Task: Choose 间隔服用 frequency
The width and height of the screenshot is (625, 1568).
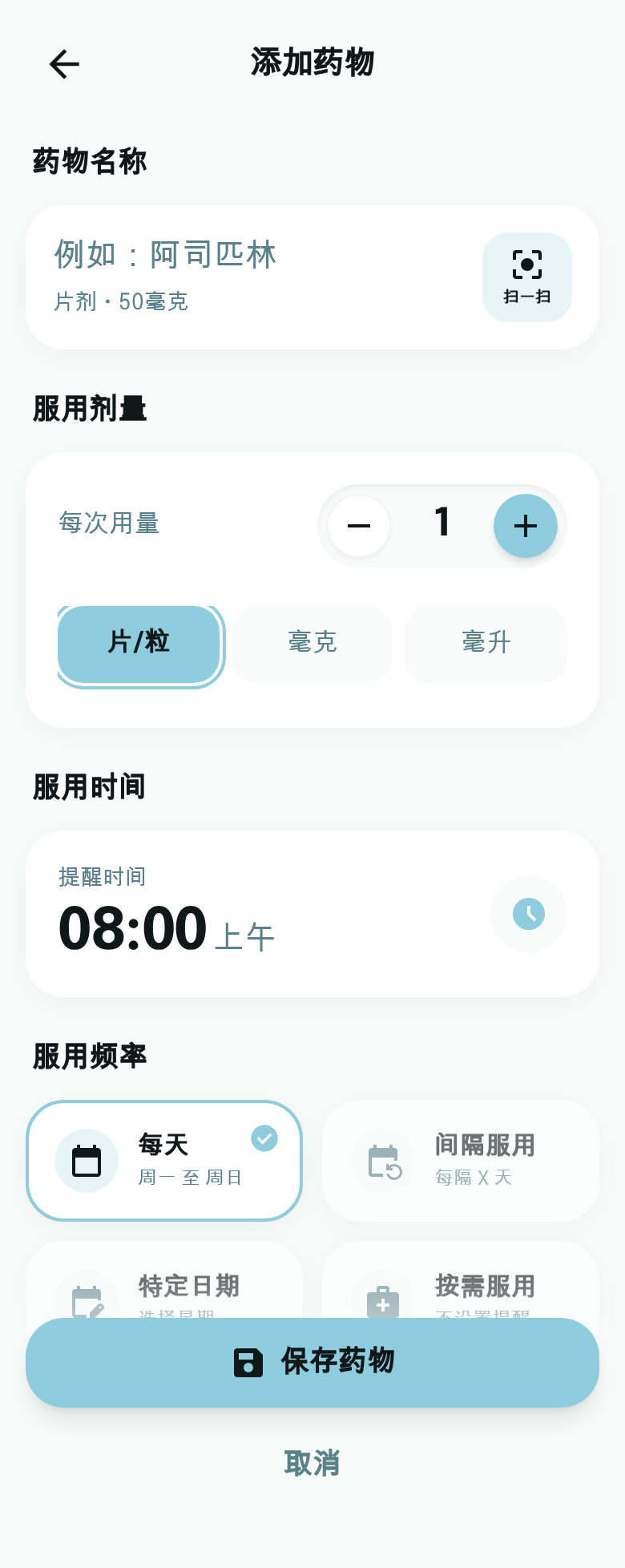Action: [461, 1160]
